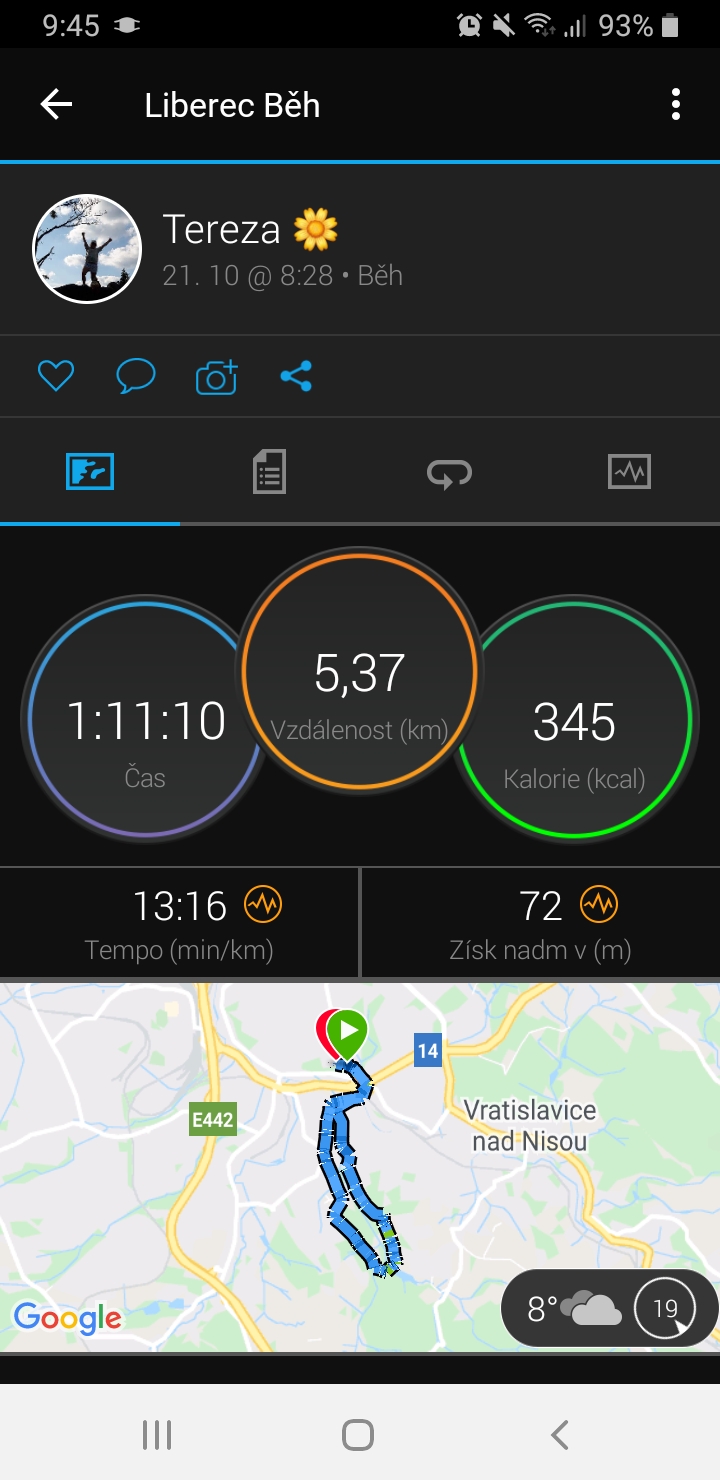
Task: Open Tereza's profile picture
Action: click(87, 248)
